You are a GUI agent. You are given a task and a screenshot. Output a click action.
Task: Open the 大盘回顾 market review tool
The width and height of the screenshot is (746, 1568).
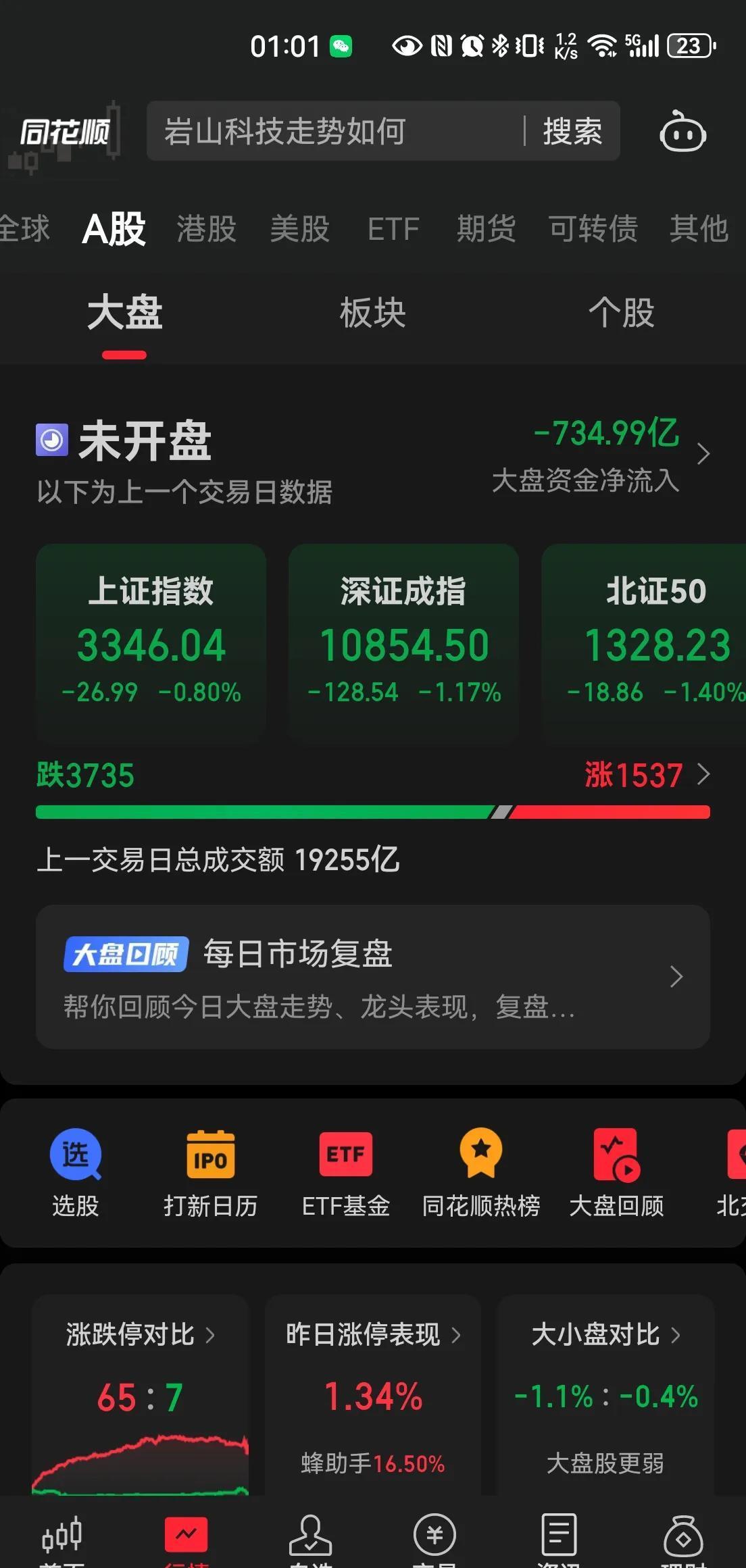pos(616,1172)
